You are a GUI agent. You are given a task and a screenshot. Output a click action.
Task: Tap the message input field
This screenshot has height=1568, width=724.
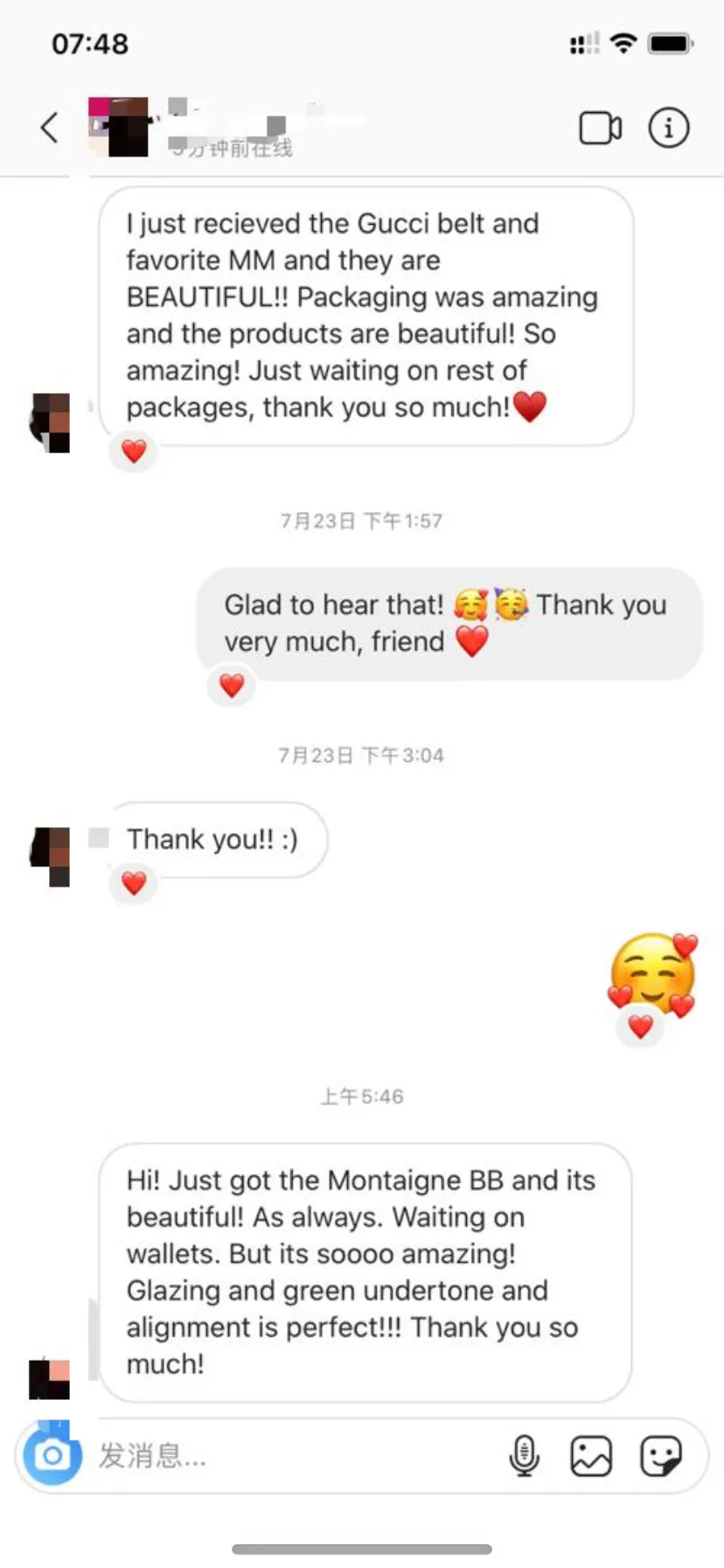pos(289,1456)
